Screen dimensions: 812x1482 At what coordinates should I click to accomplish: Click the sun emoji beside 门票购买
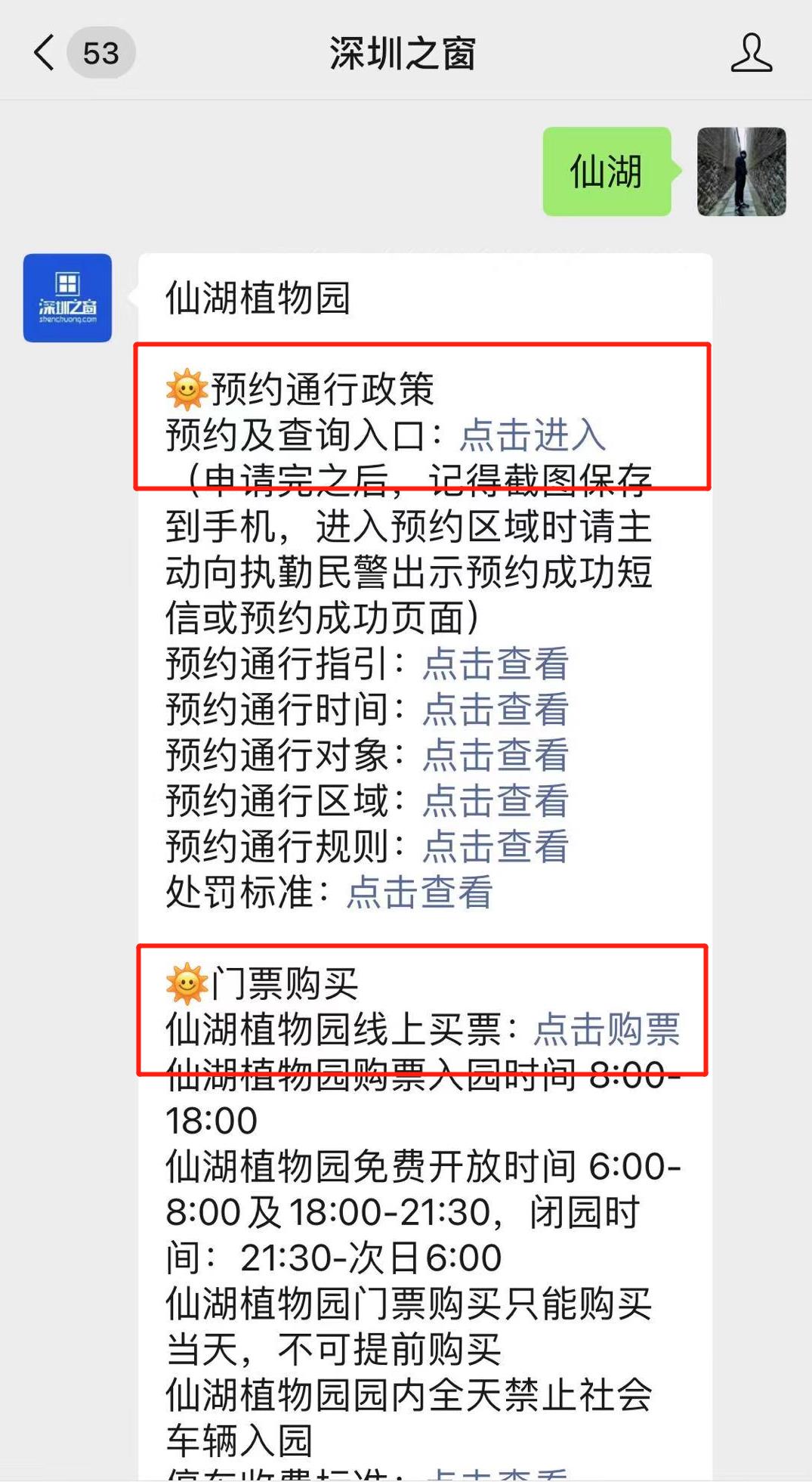click(x=187, y=981)
